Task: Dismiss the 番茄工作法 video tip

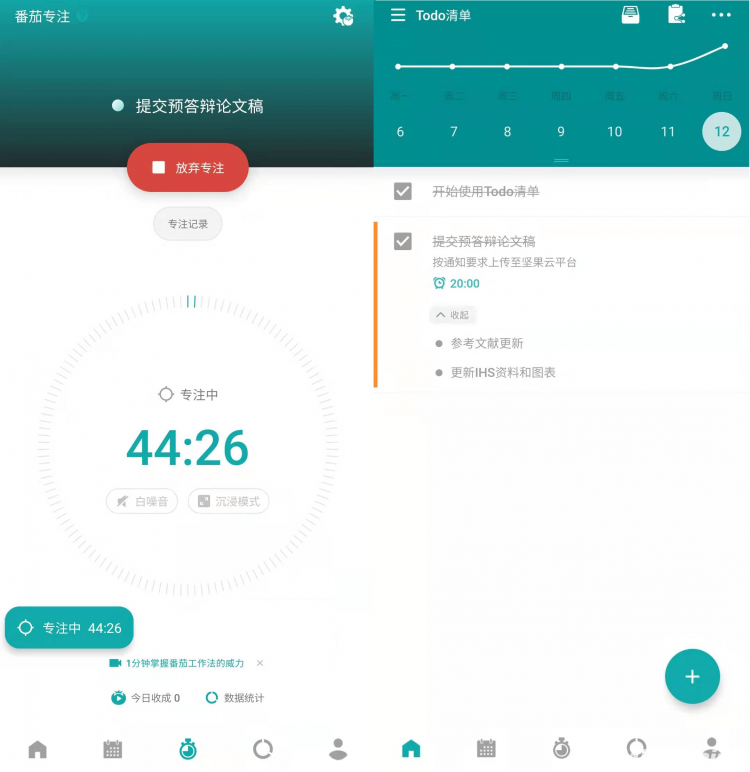Action: coord(260,663)
